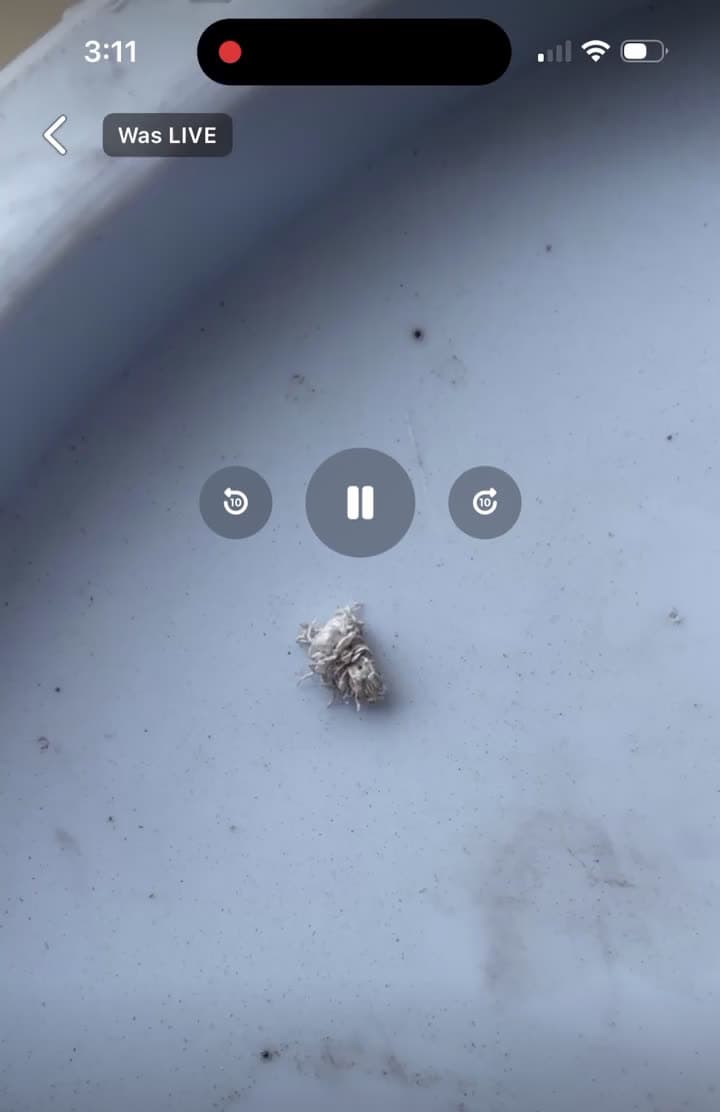Pause the video playback

[360, 502]
